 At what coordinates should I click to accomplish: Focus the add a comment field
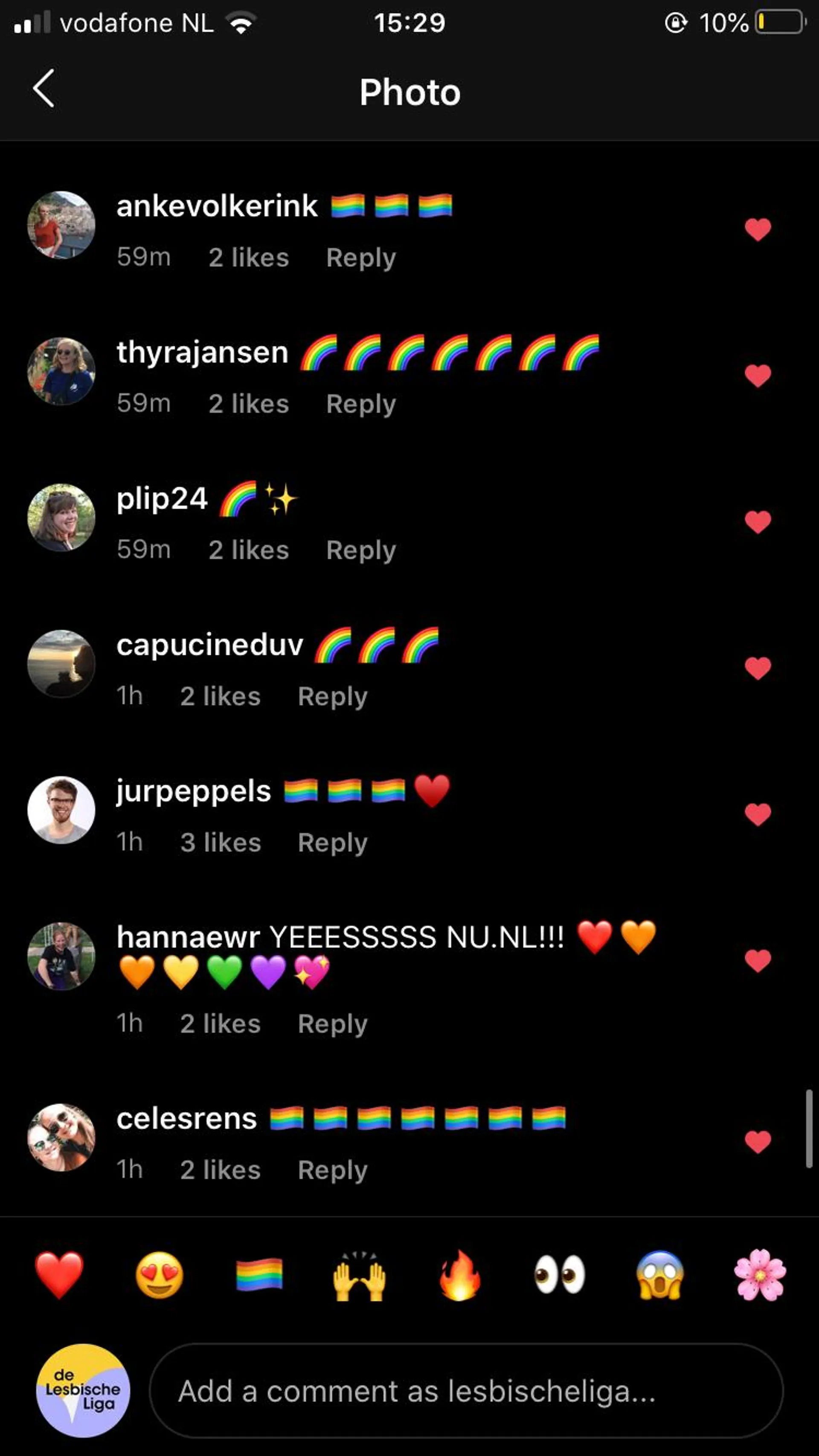click(466, 1391)
